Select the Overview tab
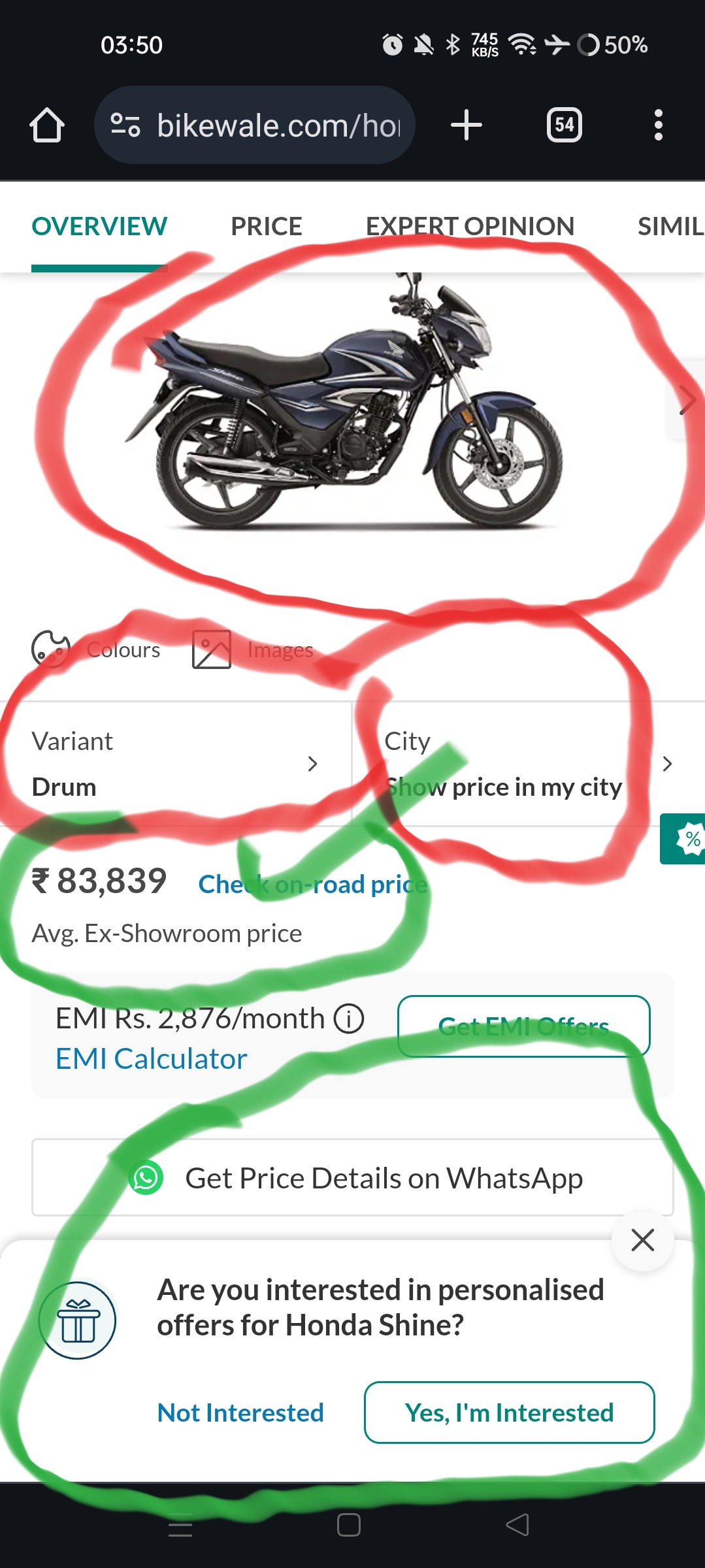 99,227
